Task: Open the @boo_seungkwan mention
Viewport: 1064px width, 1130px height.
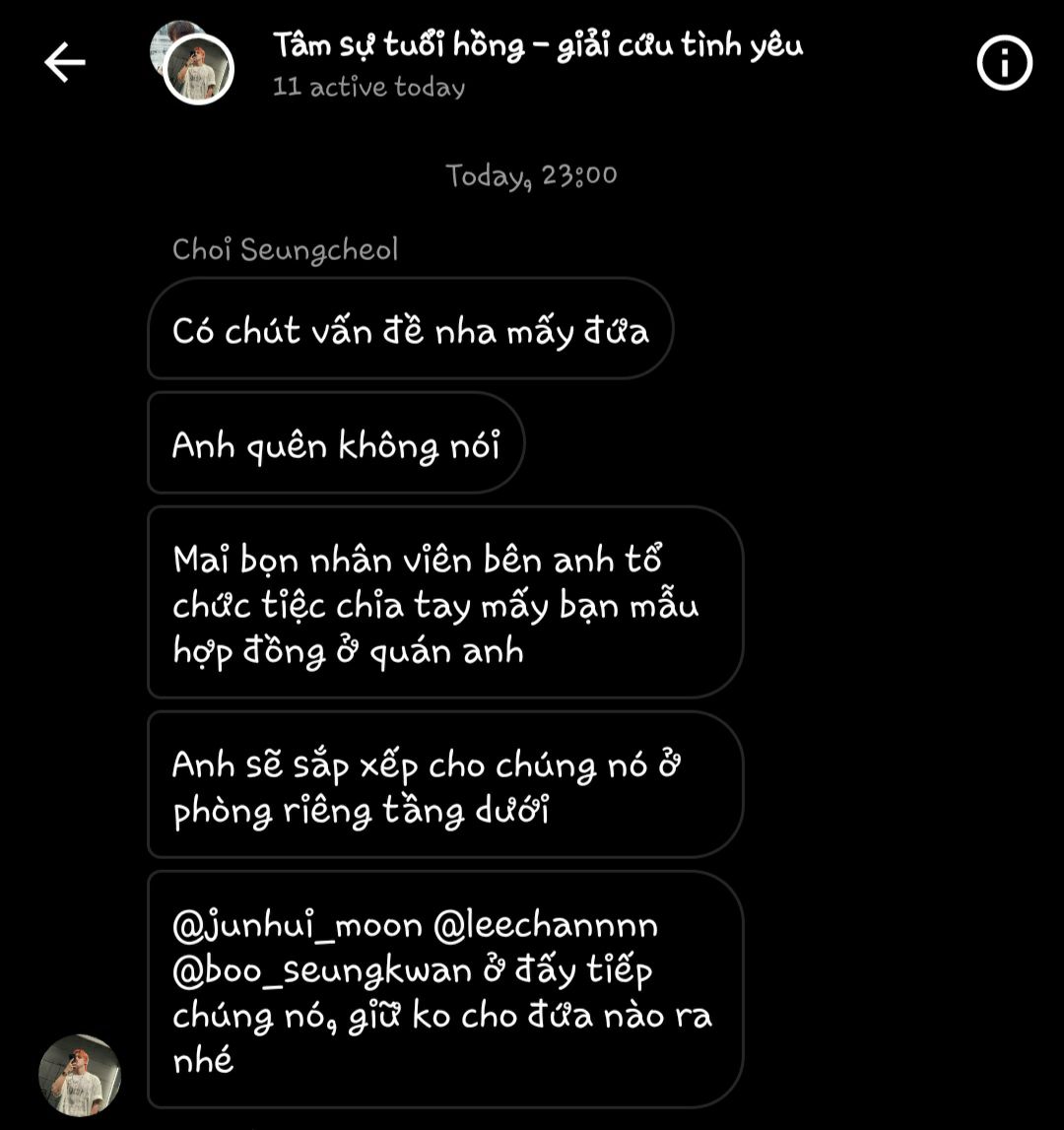Action: point(322,971)
